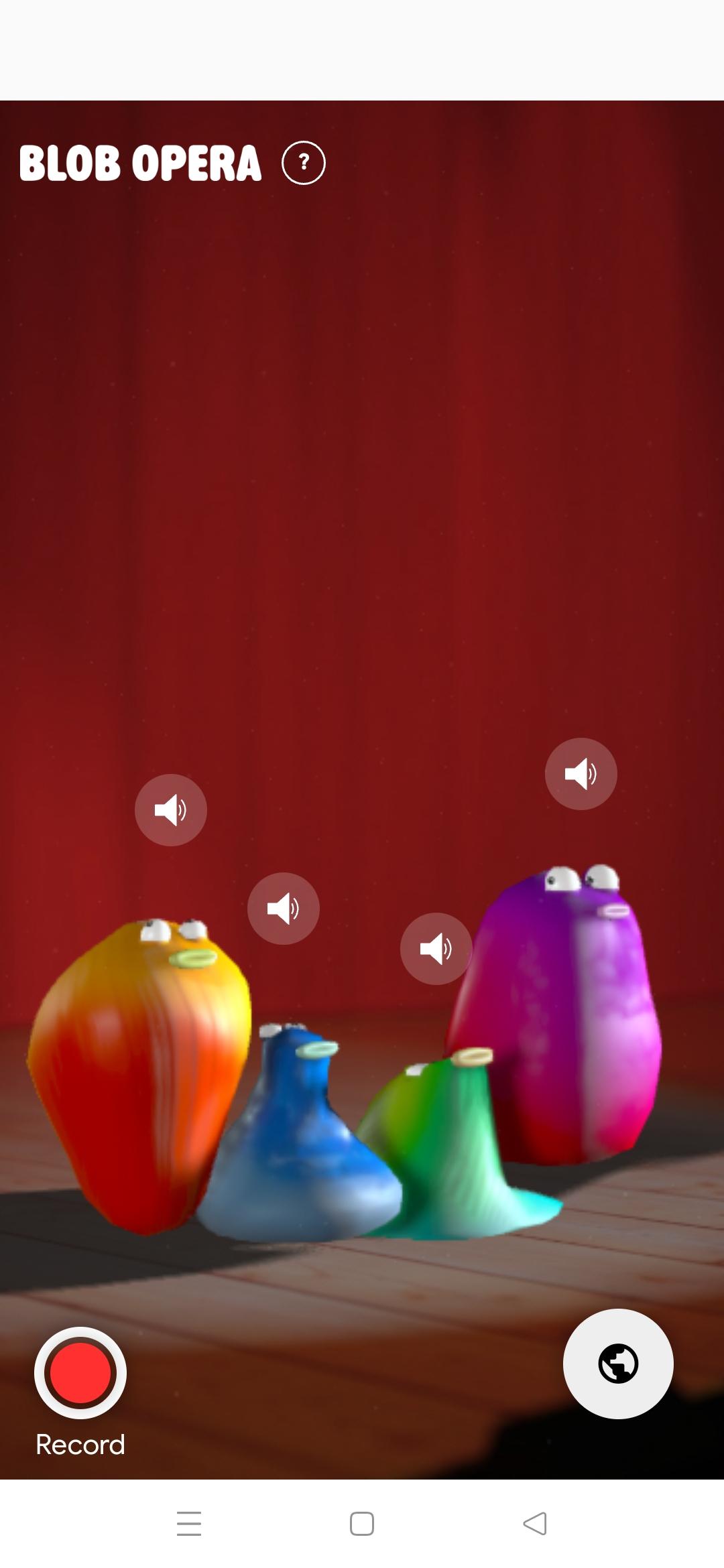The height and width of the screenshot is (1568, 724).
Task: Mute the purple blob's speaker
Action: [x=581, y=774]
